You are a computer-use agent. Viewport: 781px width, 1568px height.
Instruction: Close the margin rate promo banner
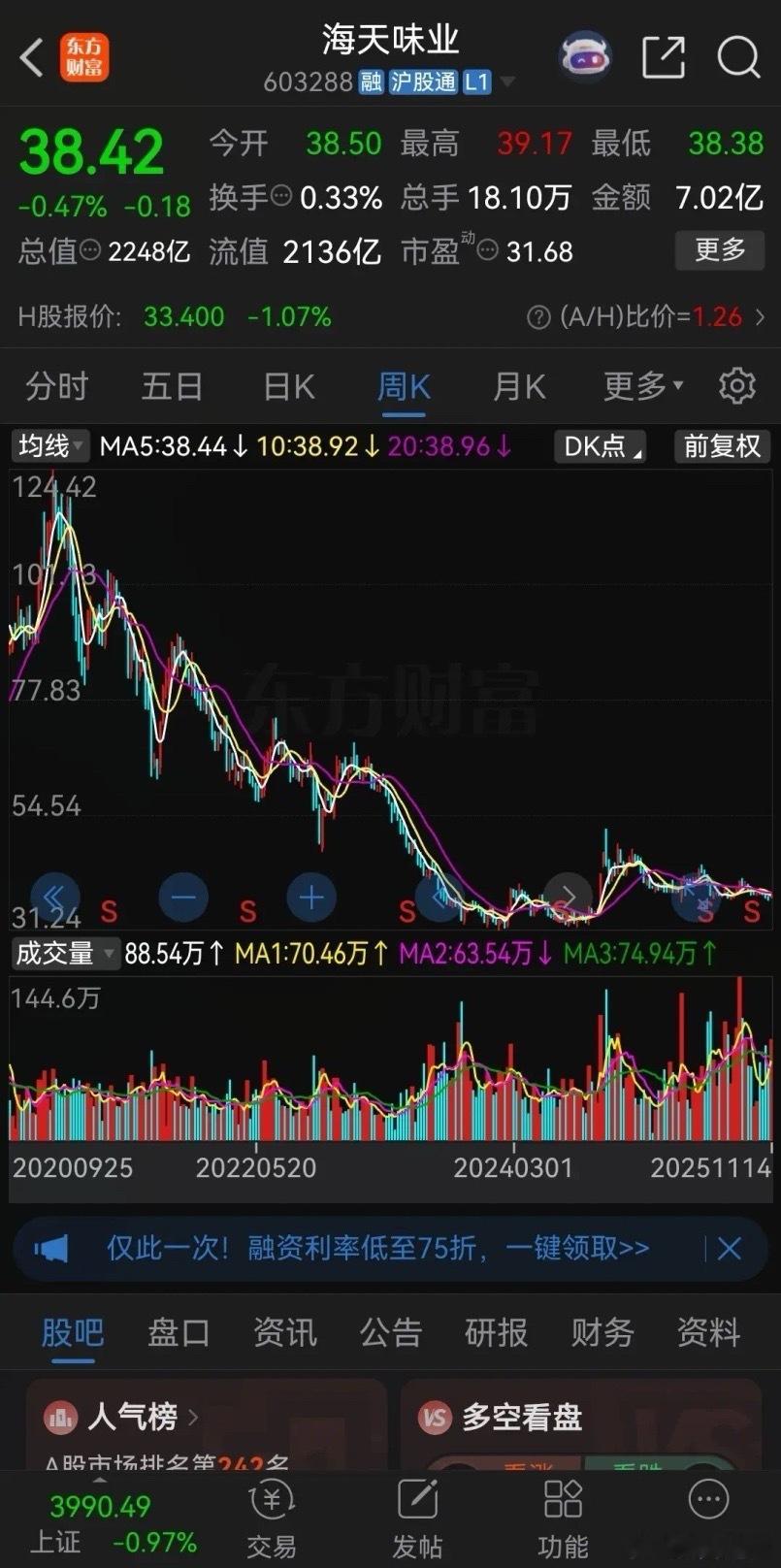729,1249
